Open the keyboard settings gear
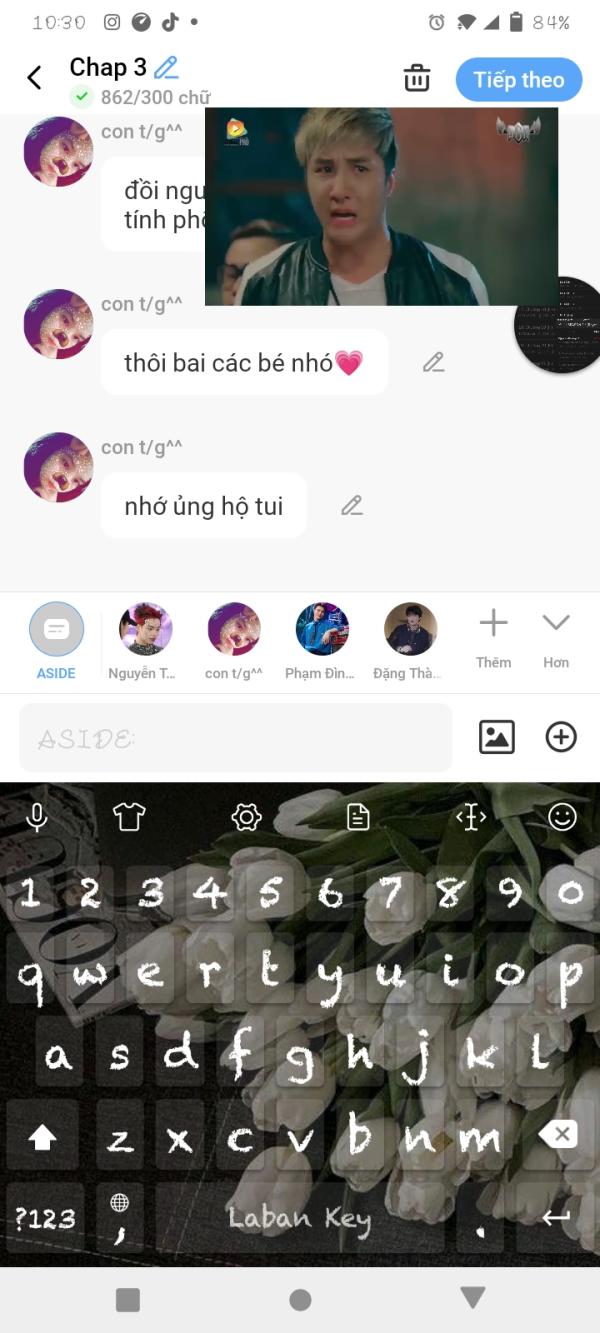Screen dimensions: 600x1333 coord(246,817)
